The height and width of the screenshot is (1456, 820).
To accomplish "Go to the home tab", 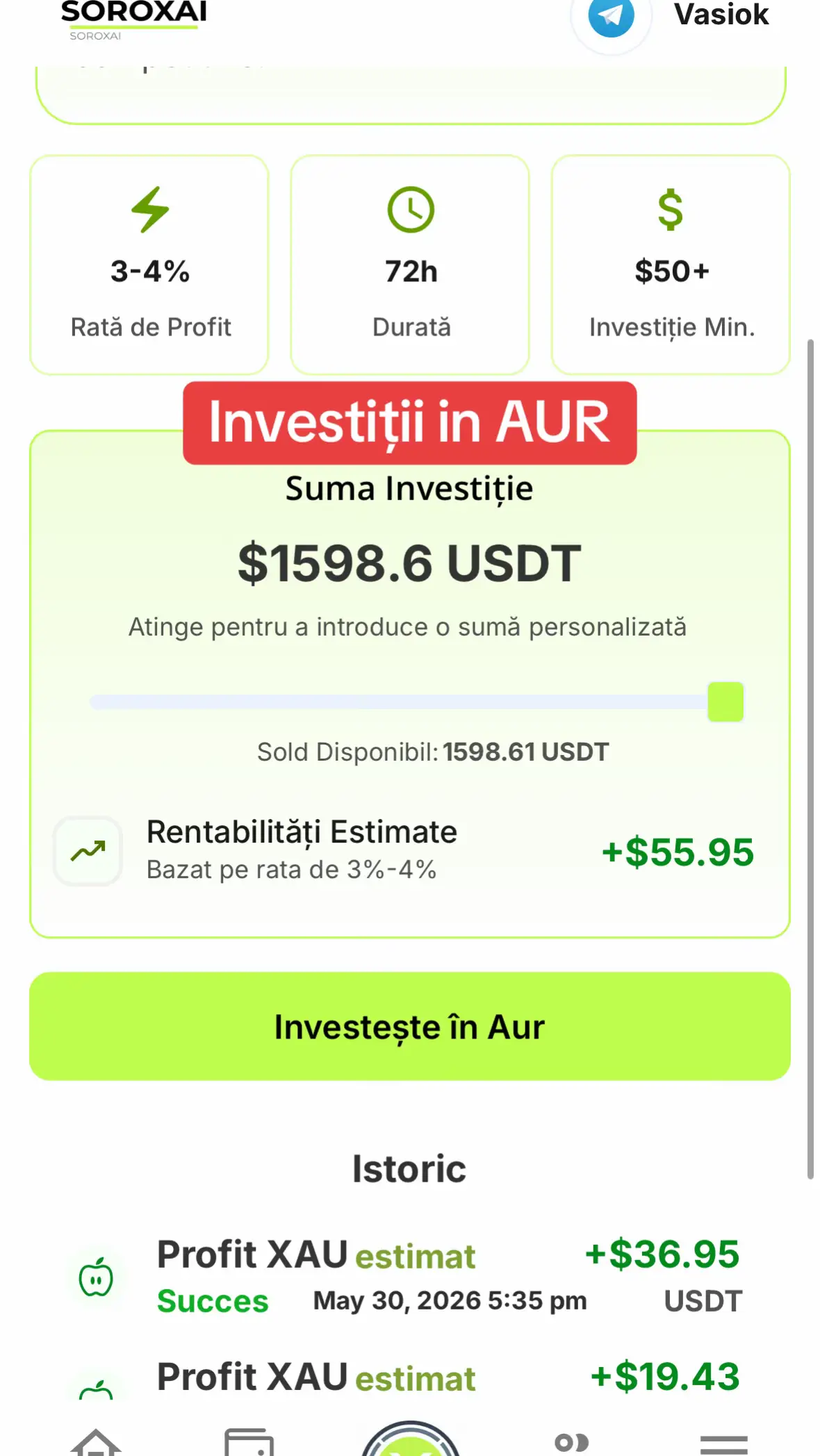I will (x=96, y=1442).
